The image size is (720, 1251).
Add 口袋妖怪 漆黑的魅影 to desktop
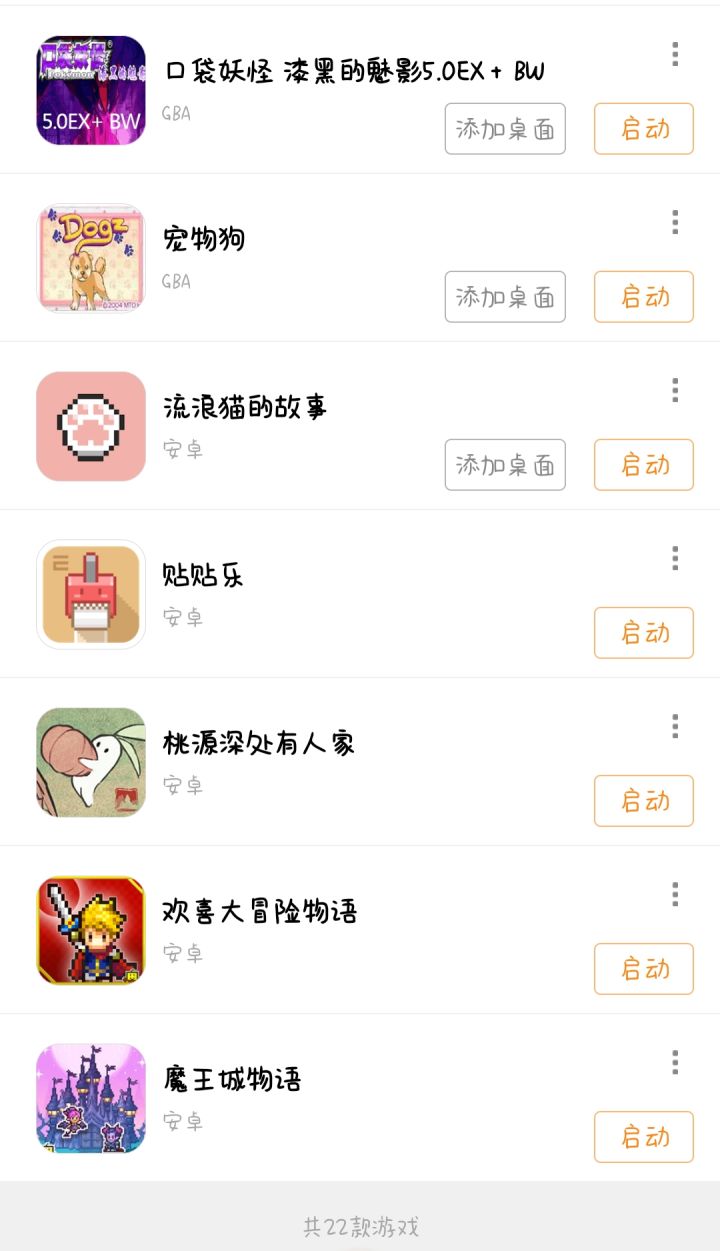click(x=505, y=129)
